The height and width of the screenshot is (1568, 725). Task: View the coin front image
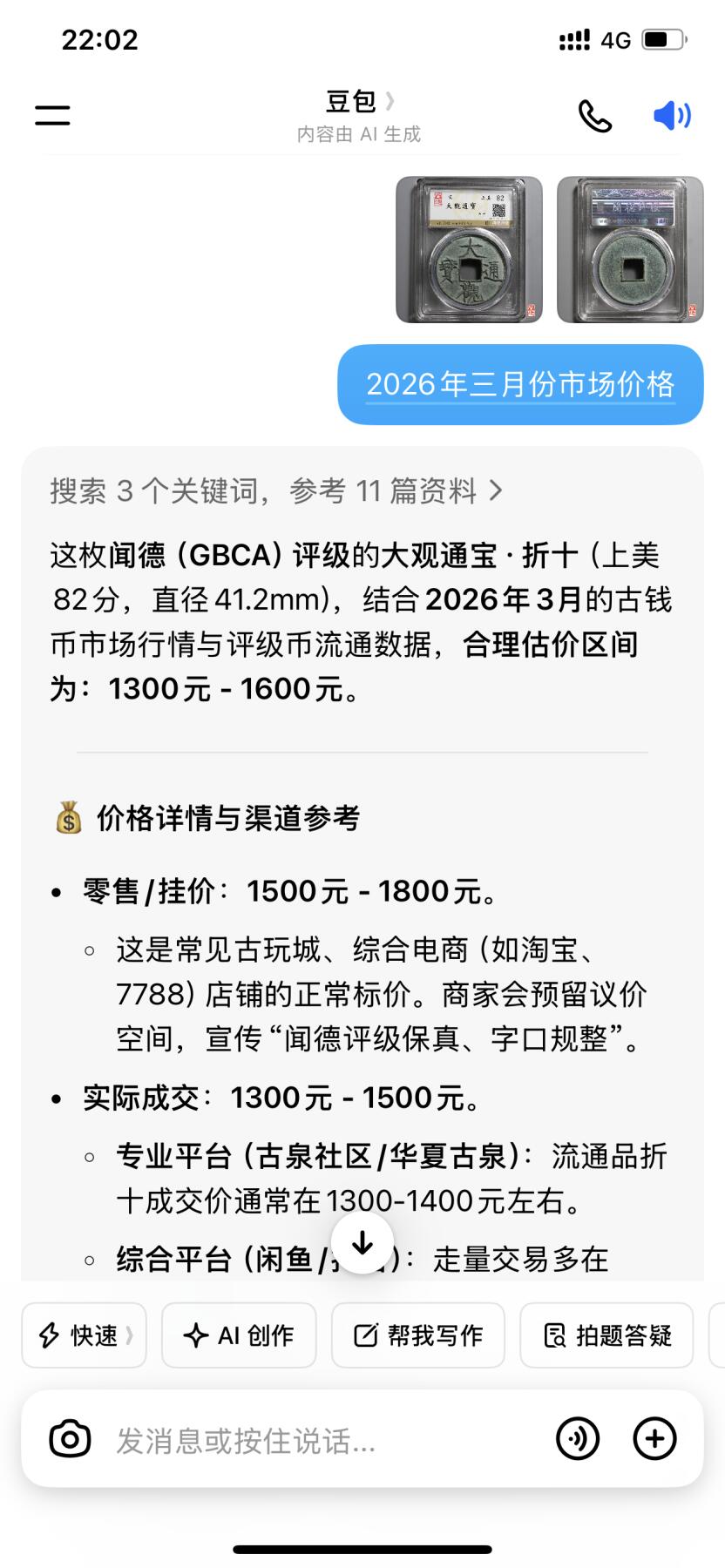(469, 249)
